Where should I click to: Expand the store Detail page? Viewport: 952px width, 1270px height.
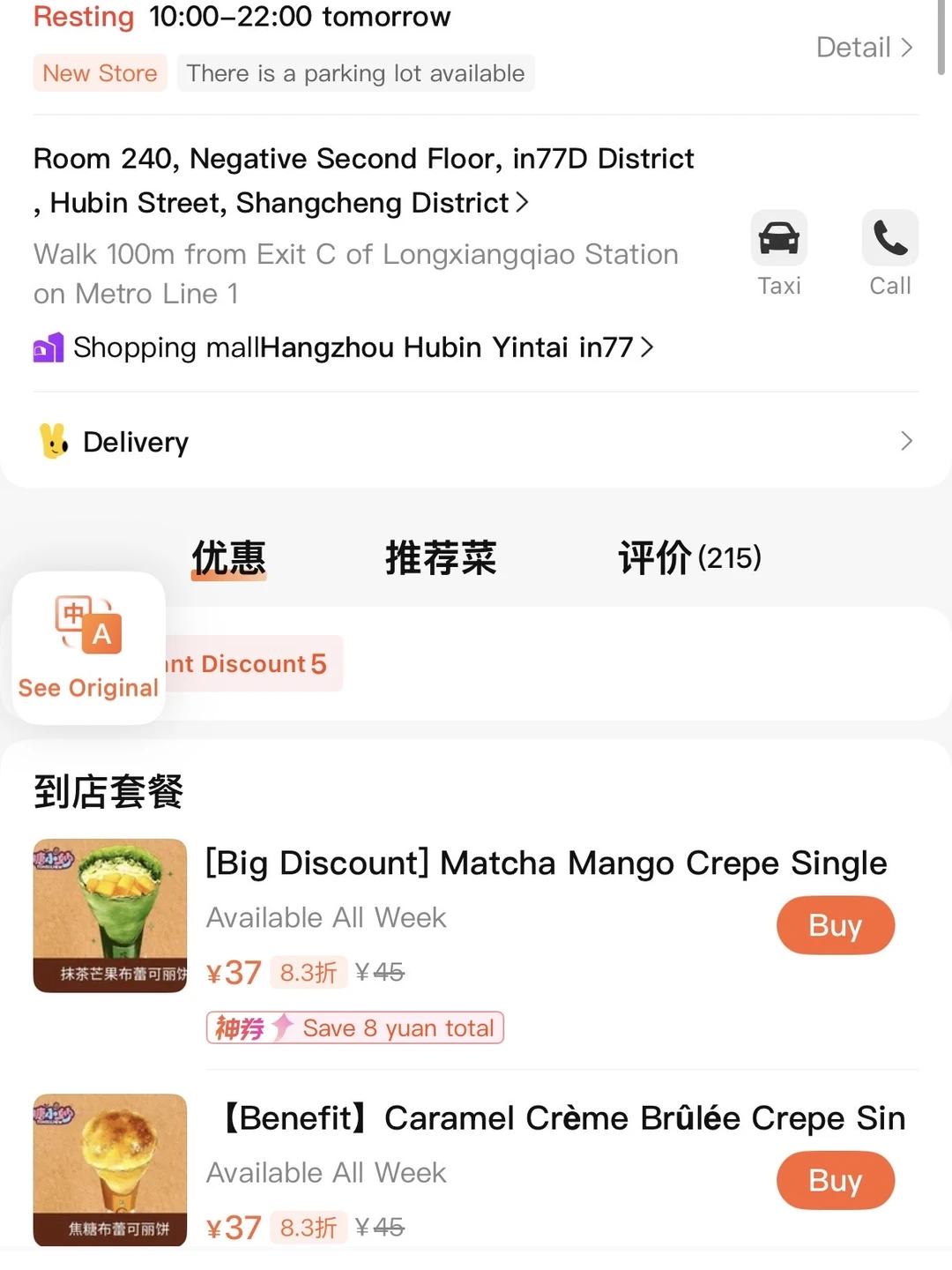click(863, 48)
